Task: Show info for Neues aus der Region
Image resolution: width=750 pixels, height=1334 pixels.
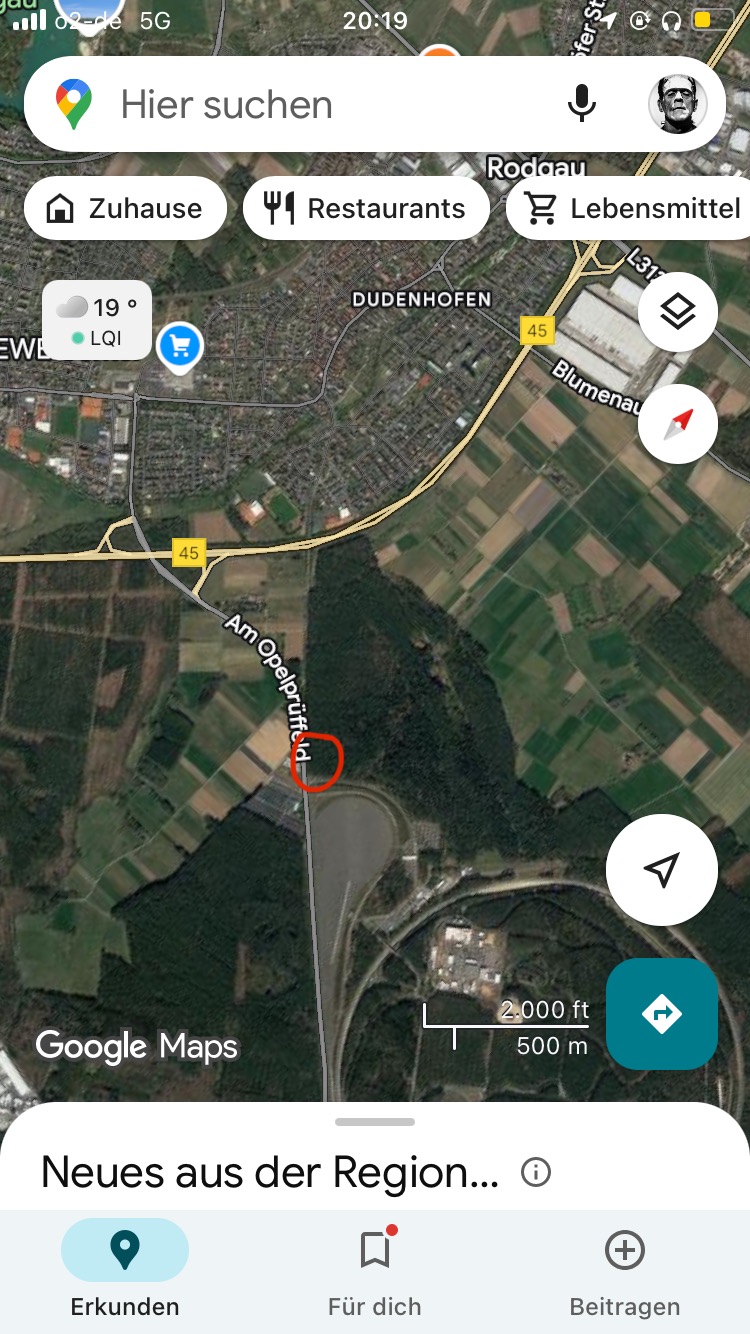Action: click(536, 1172)
